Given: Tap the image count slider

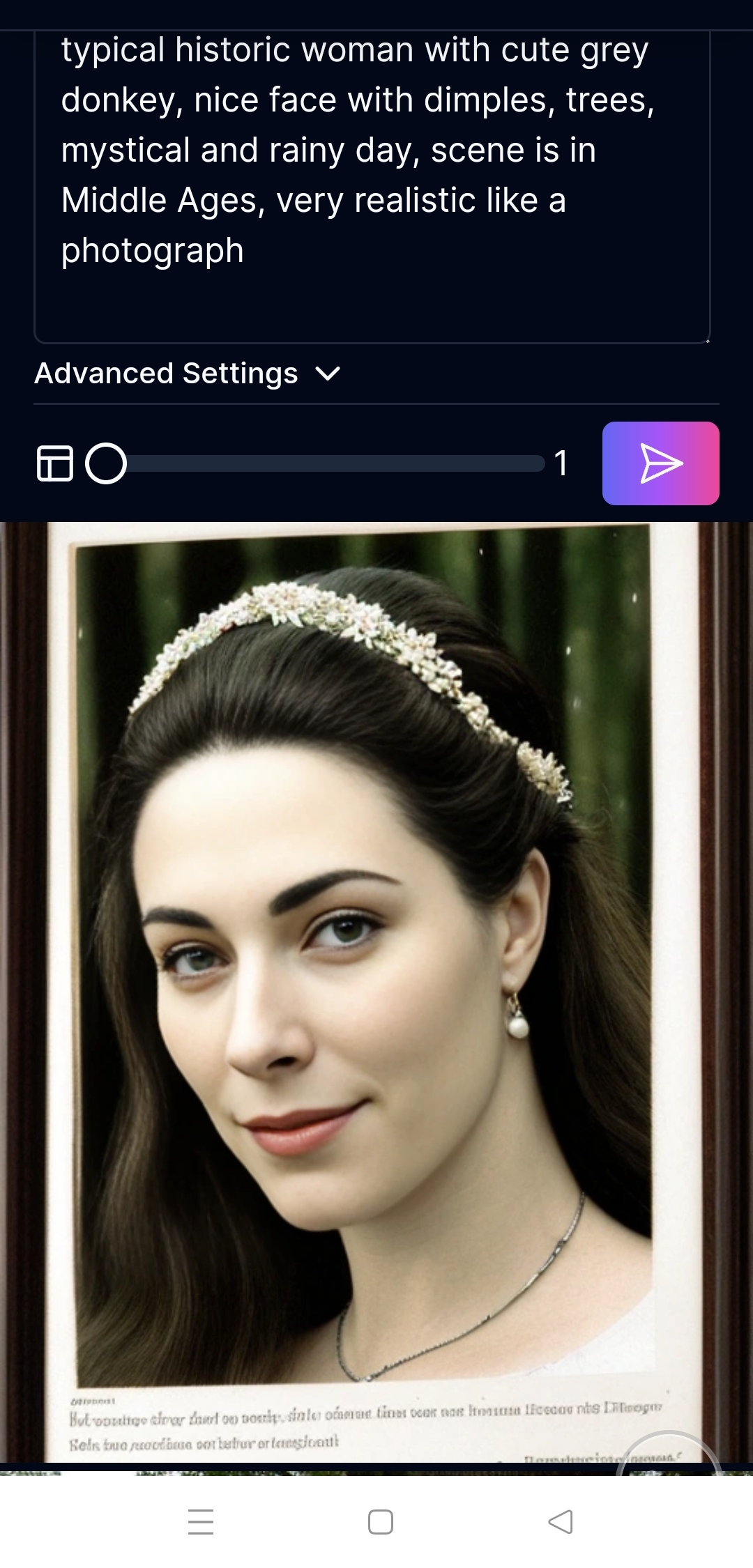Looking at the screenshot, I should click(324, 463).
